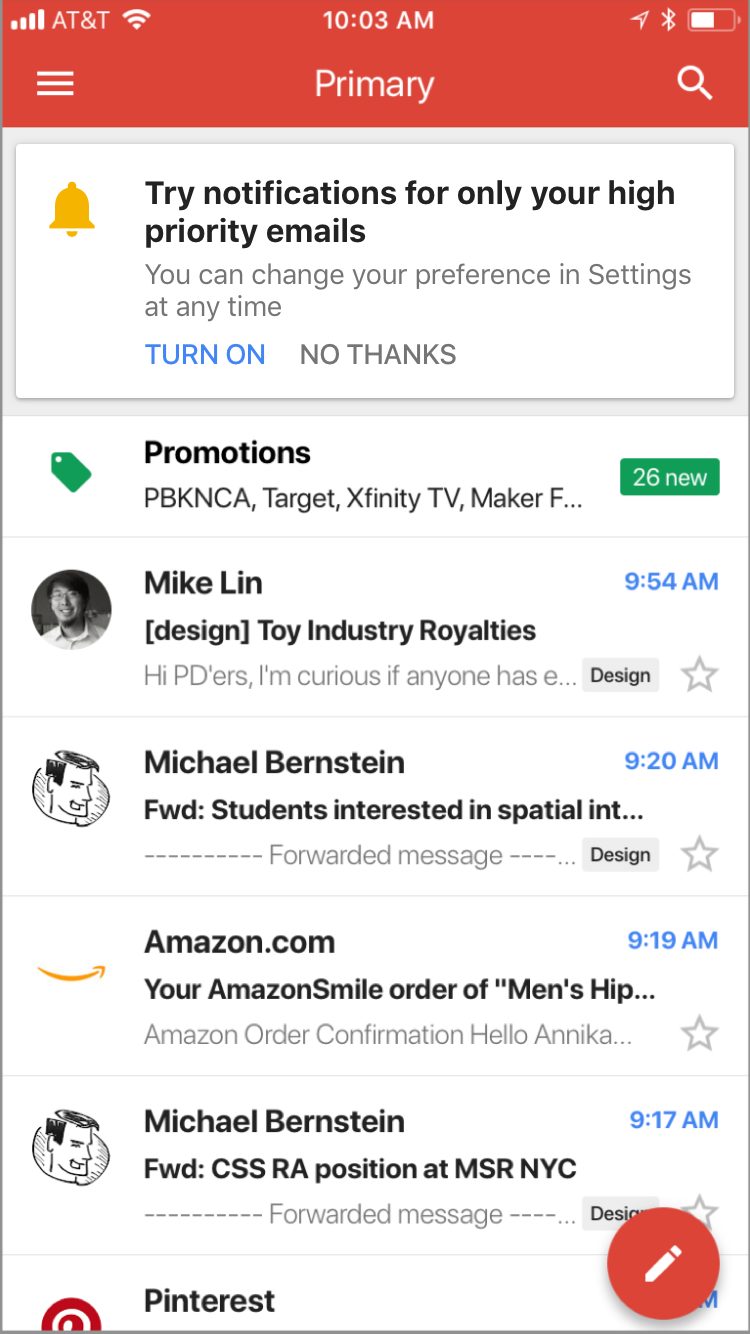Open the navigation drawer menu
Image resolution: width=750 pixels, height=1334 pixels.
click(x=55, y=83)
